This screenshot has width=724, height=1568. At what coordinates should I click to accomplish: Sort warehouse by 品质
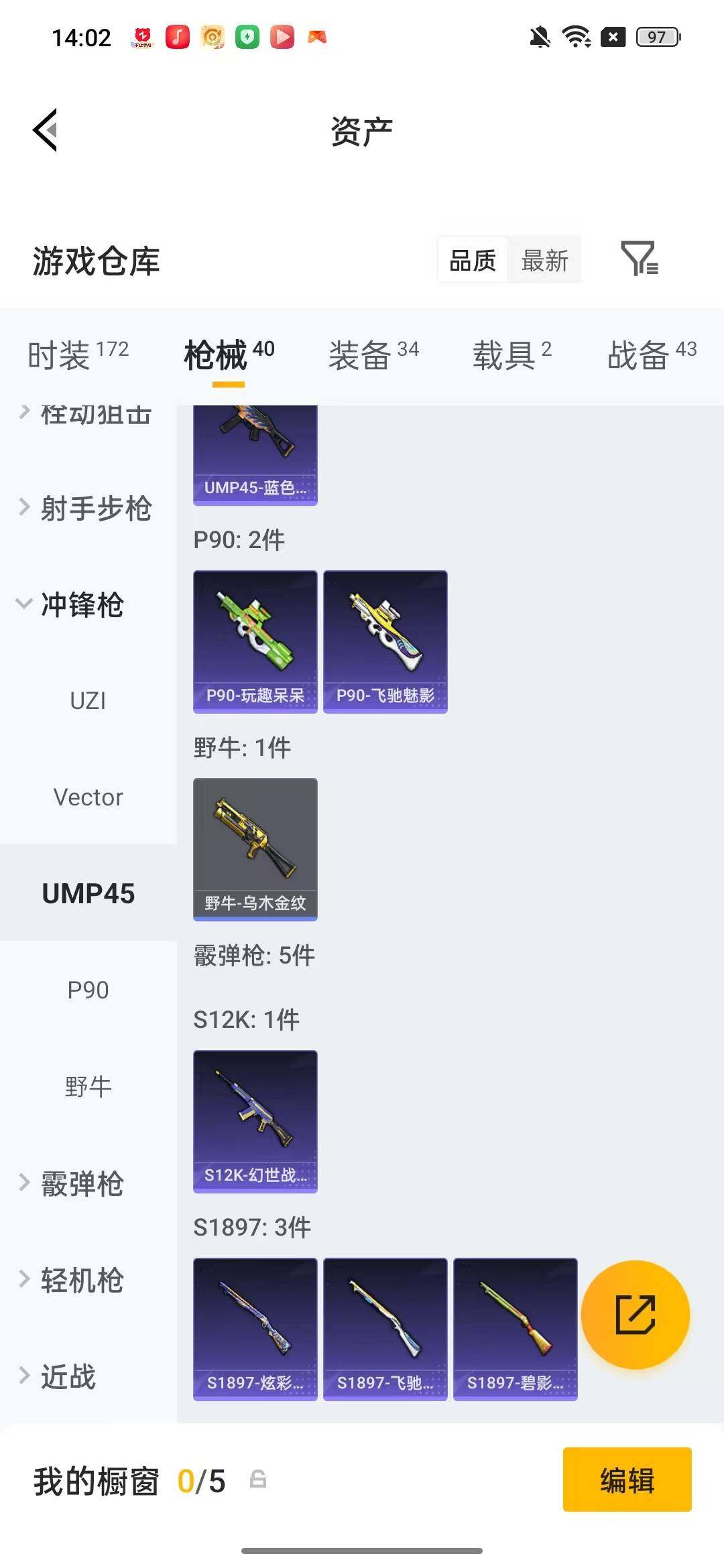point(473,261)
